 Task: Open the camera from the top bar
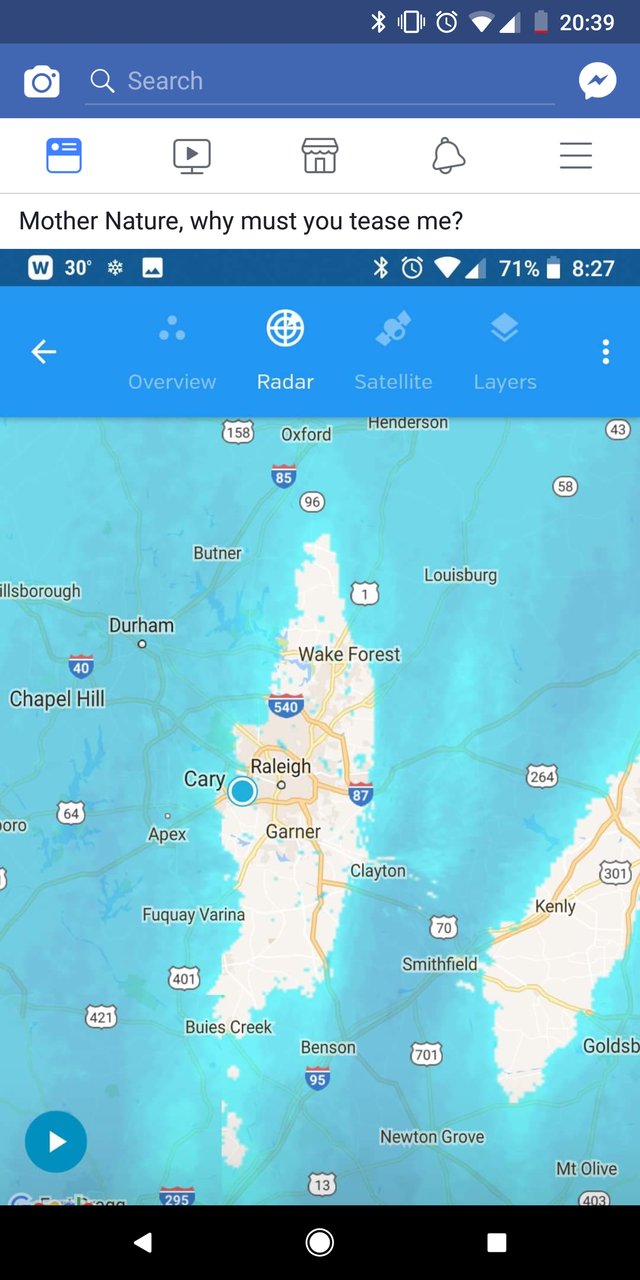point(41,82)
